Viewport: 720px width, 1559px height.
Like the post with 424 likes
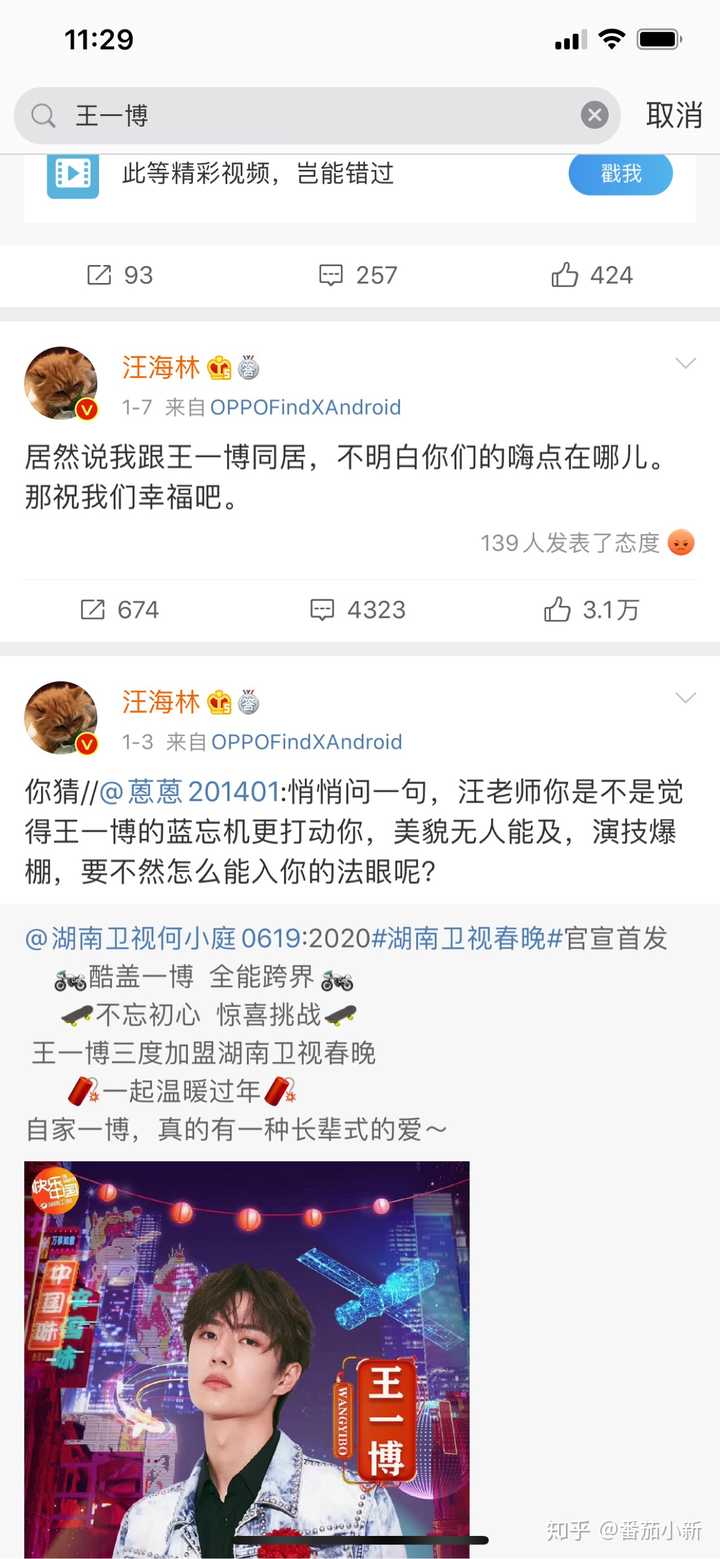[592, 275]
